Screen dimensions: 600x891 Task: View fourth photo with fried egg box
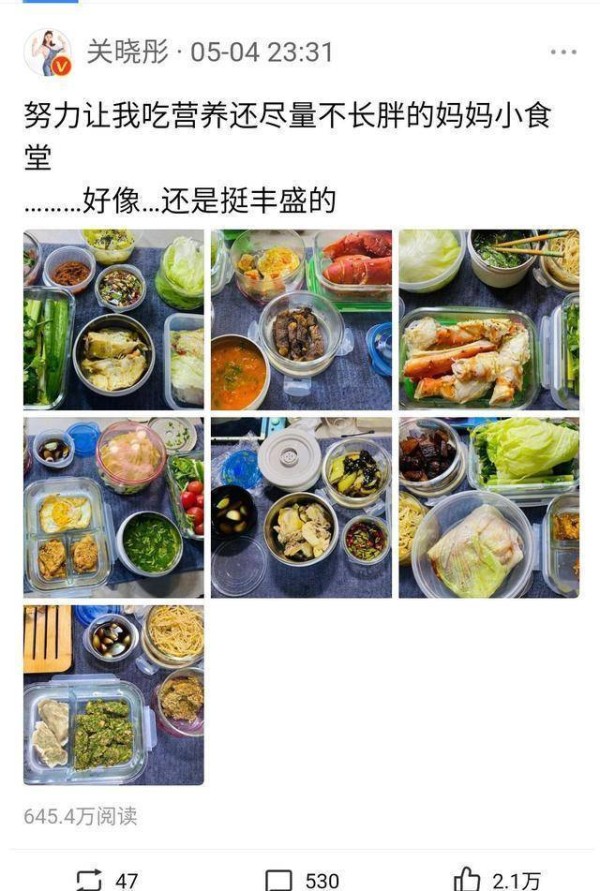tap(113, 508)
